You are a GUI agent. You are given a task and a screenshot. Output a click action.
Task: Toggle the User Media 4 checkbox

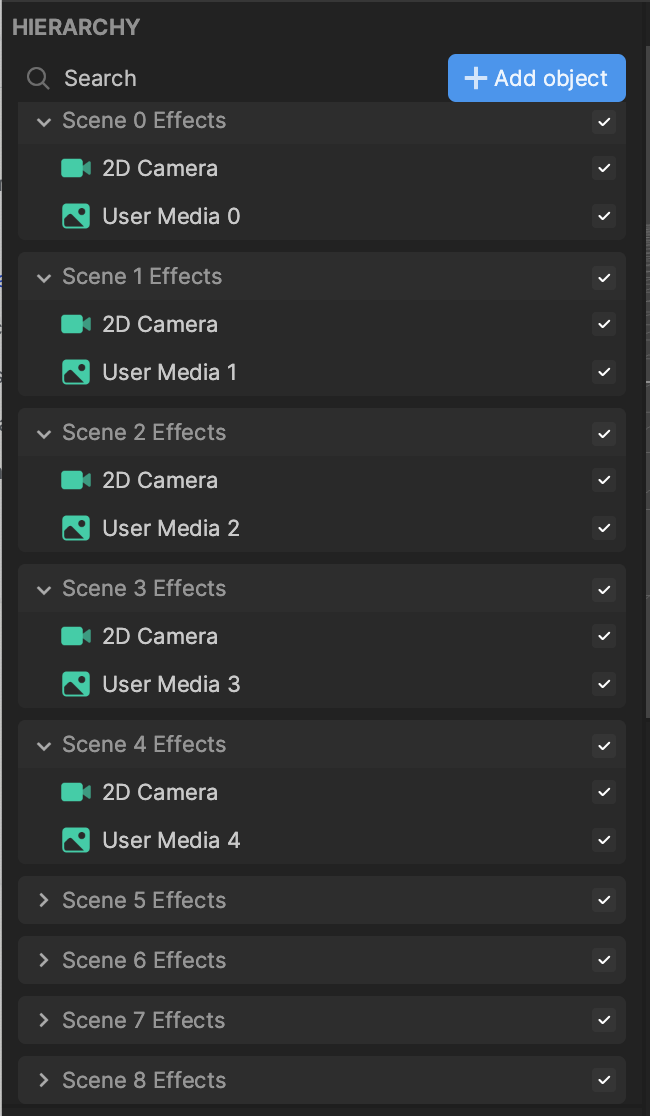(604, 840)
